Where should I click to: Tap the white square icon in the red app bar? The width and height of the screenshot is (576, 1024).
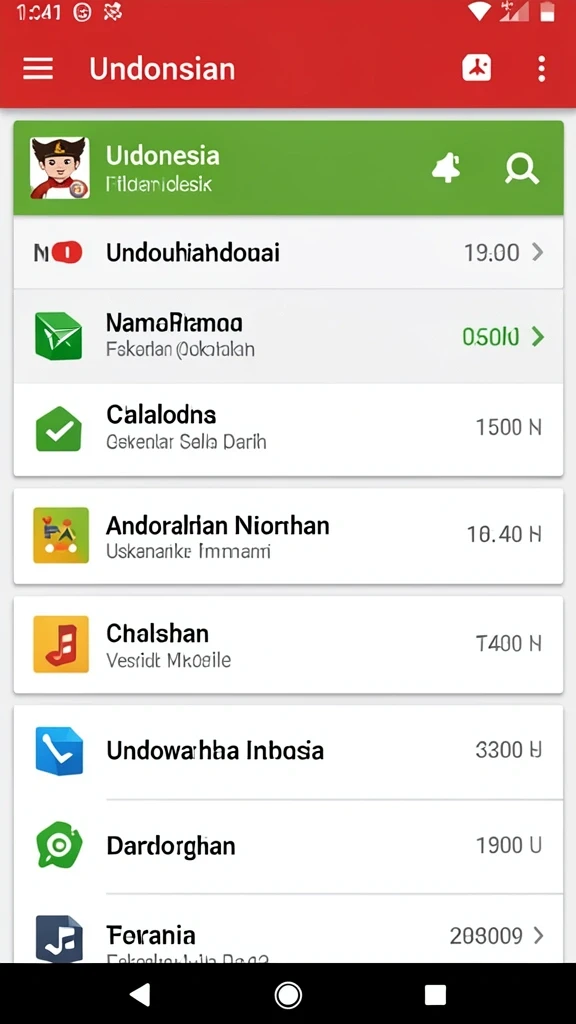point(477,68)
